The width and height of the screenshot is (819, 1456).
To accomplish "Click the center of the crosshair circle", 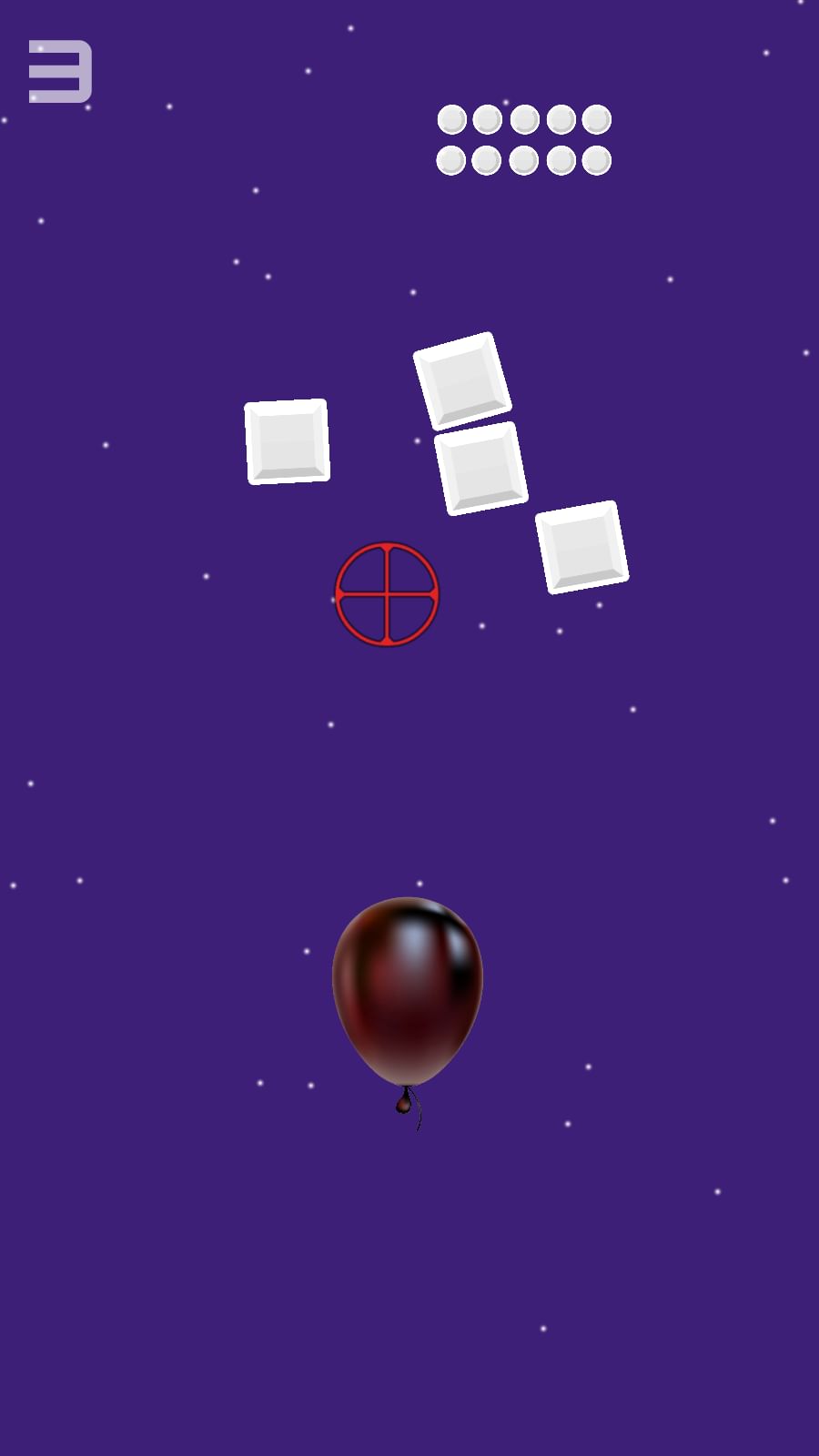I will (386, 595).
